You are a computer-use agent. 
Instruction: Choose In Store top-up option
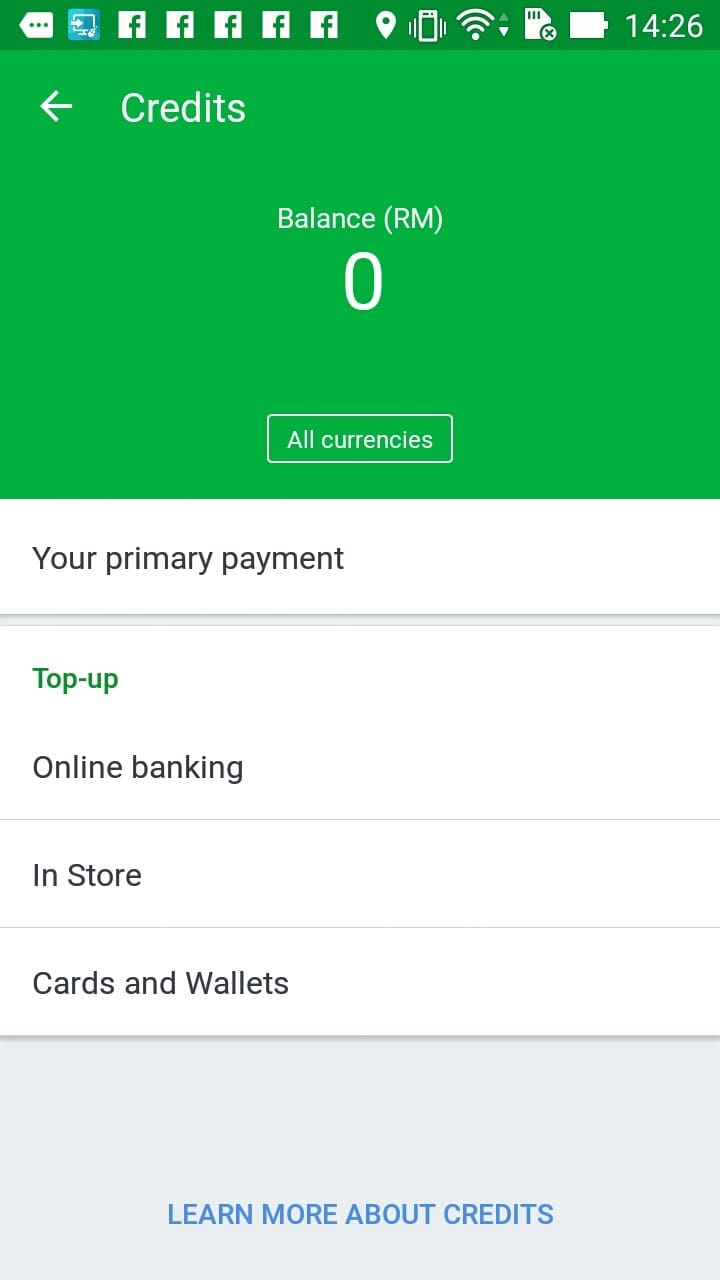click(360, 875)
